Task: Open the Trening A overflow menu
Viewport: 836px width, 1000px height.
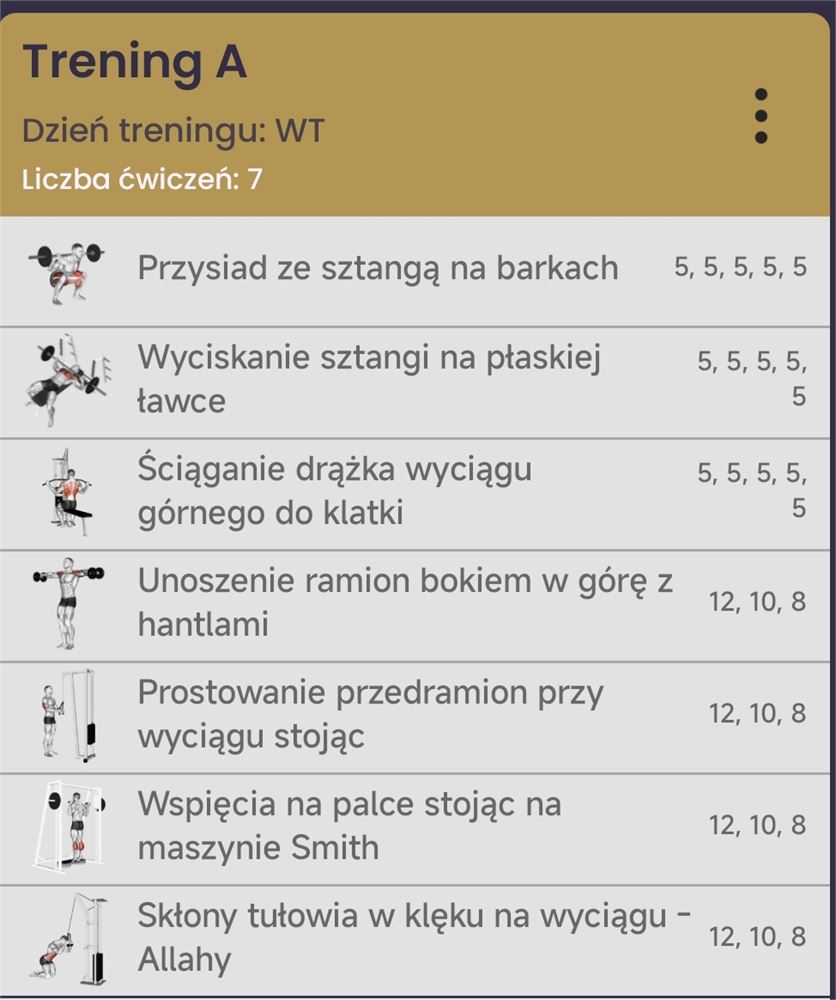Action: [761, 116]
